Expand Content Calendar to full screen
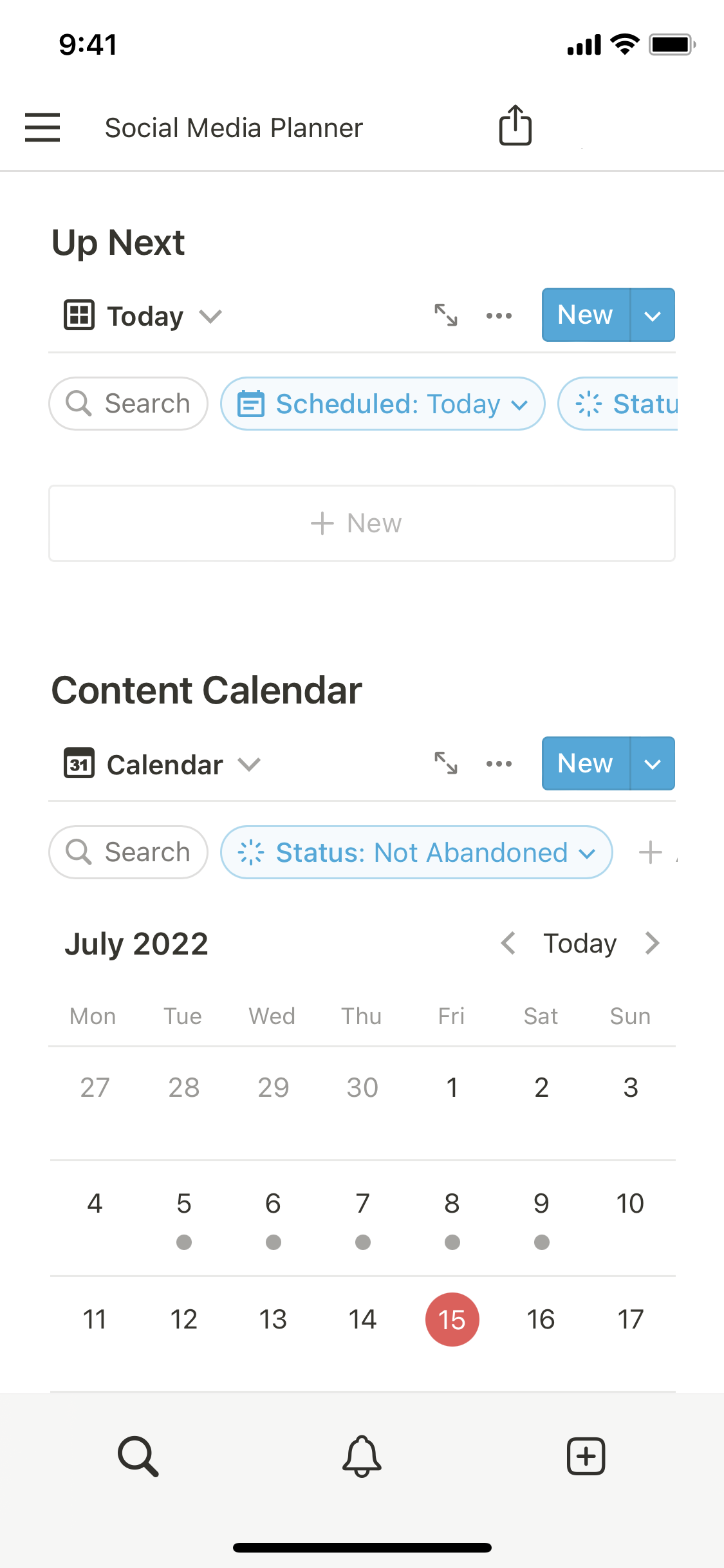This screenshot has height=1568, width=724. click(x=446, y=763)
